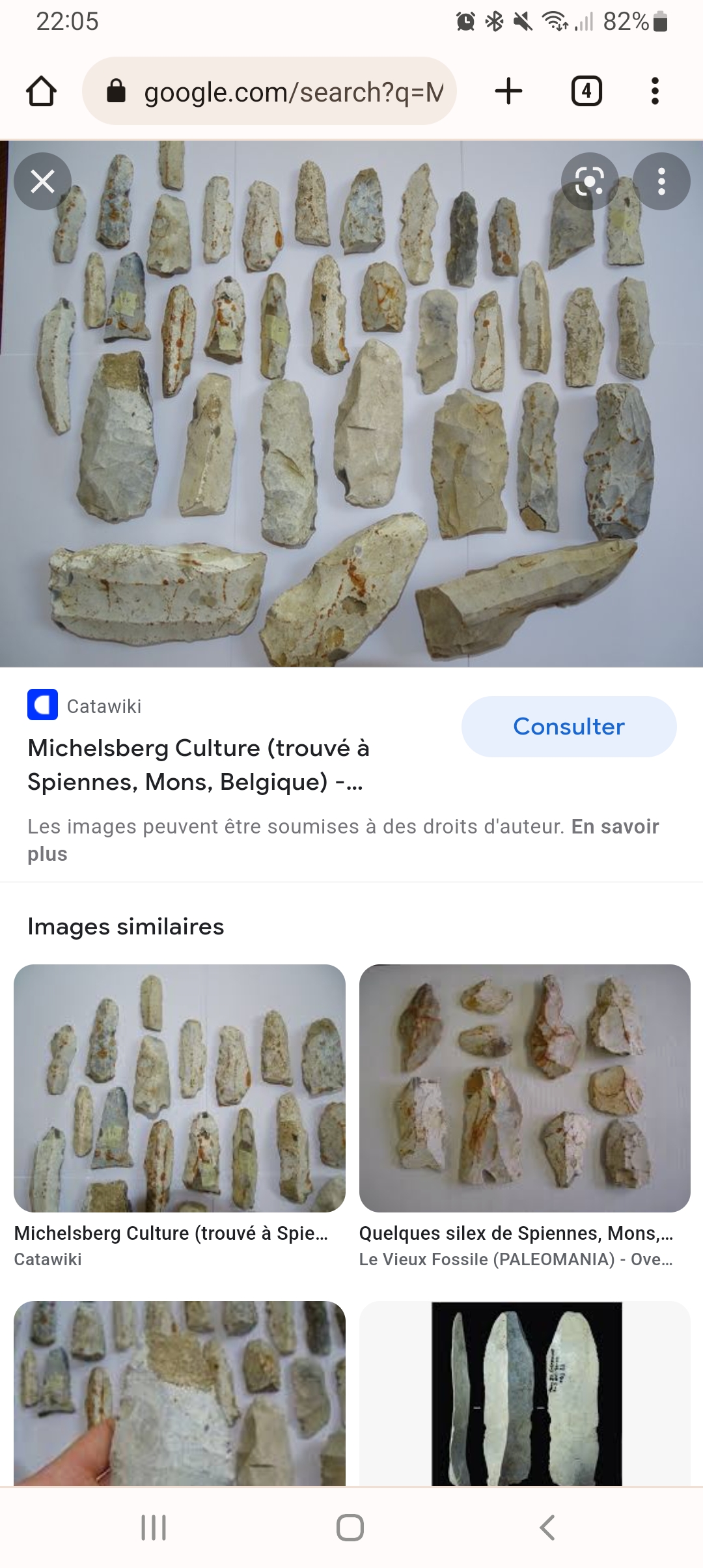The height and width of the screenshot is (1568, 703).
Task: Tap the Consulter button
Action: 569,727
